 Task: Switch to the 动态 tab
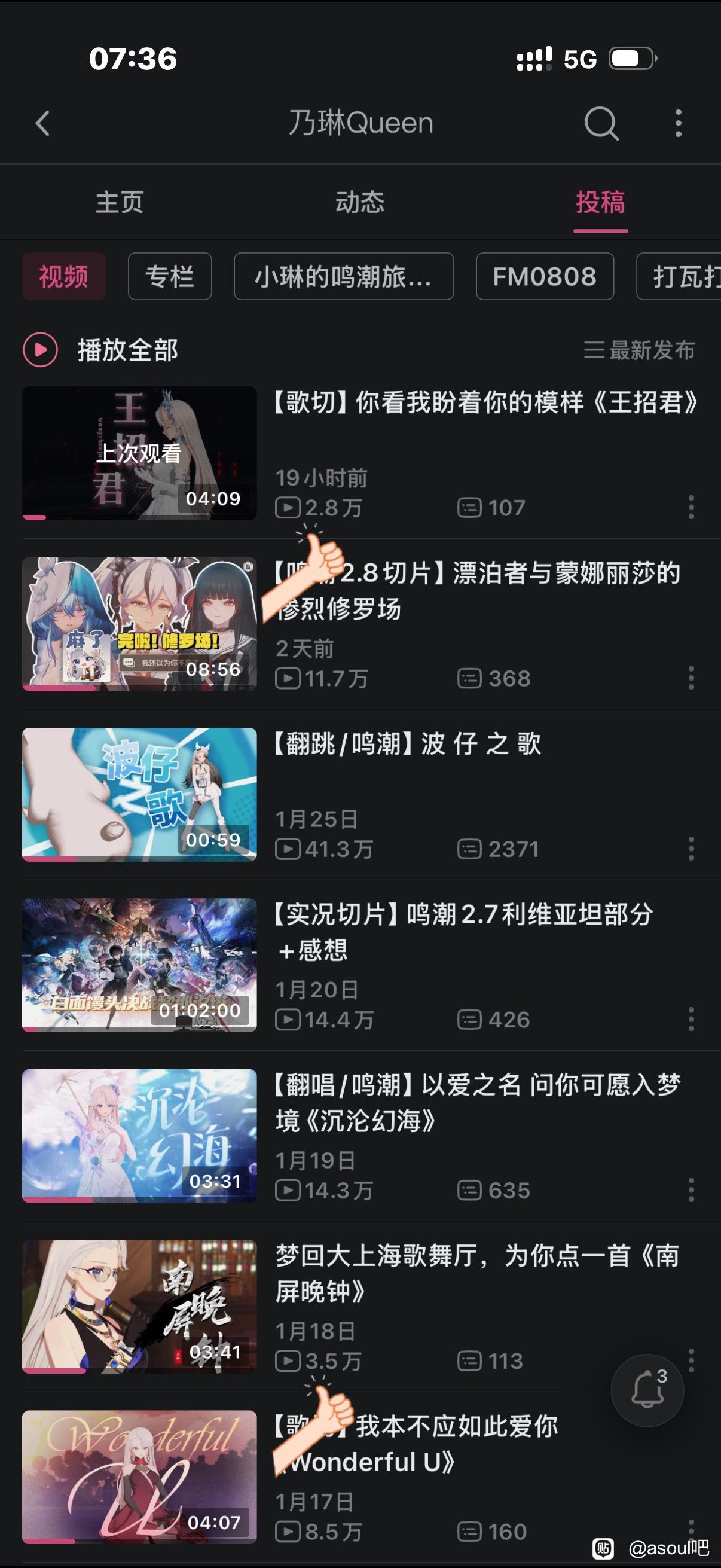(360, 202)
